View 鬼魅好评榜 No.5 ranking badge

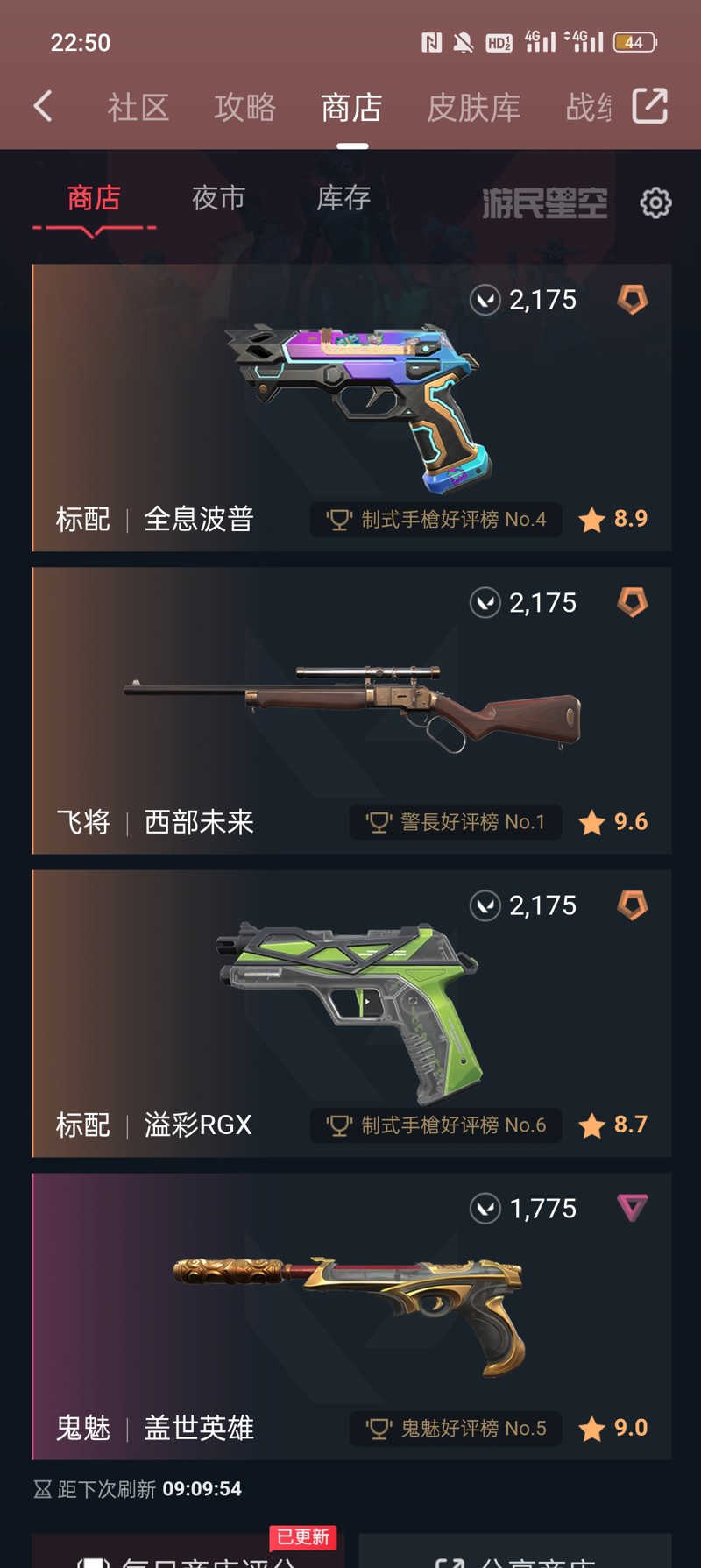[456, 1429]
